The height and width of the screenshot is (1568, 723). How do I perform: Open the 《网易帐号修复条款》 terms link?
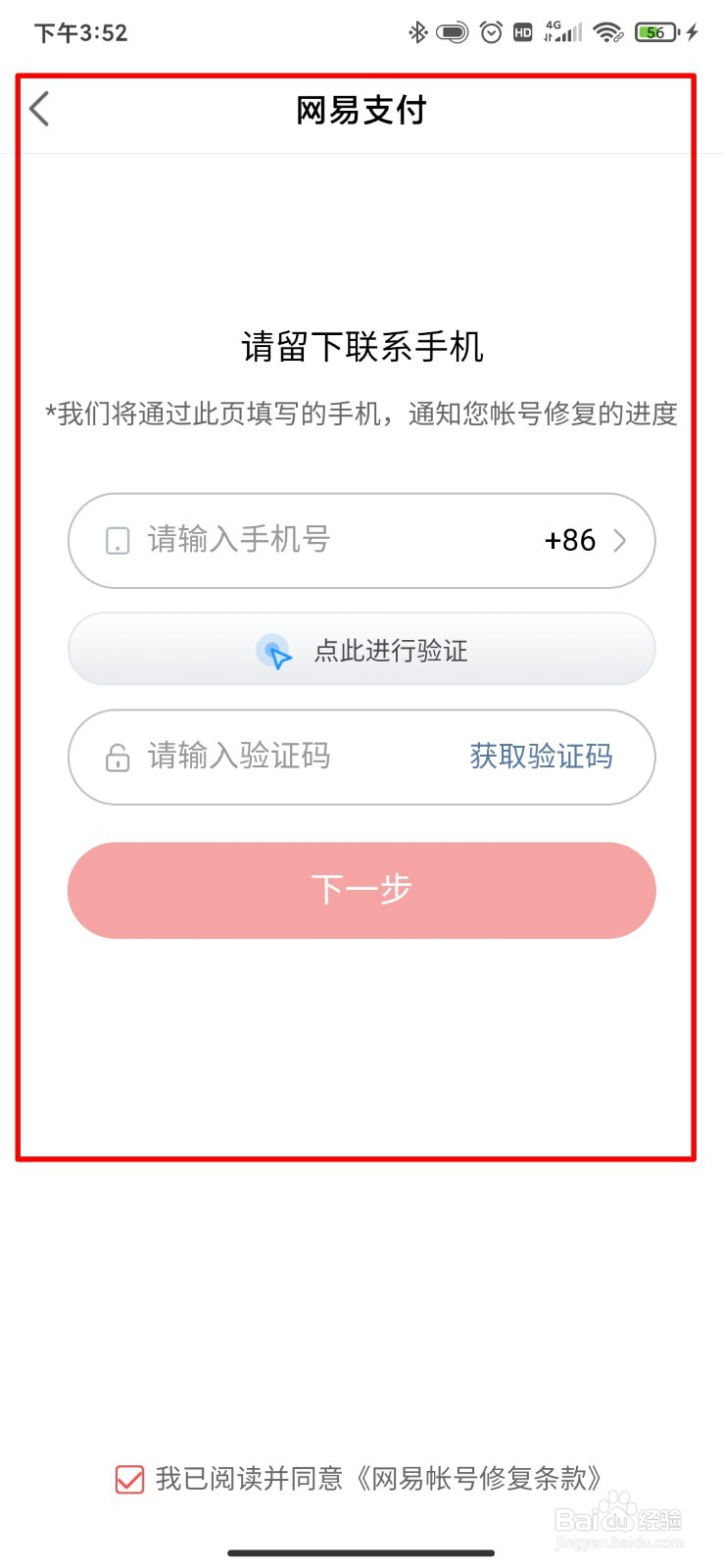tap(479, 1479)
